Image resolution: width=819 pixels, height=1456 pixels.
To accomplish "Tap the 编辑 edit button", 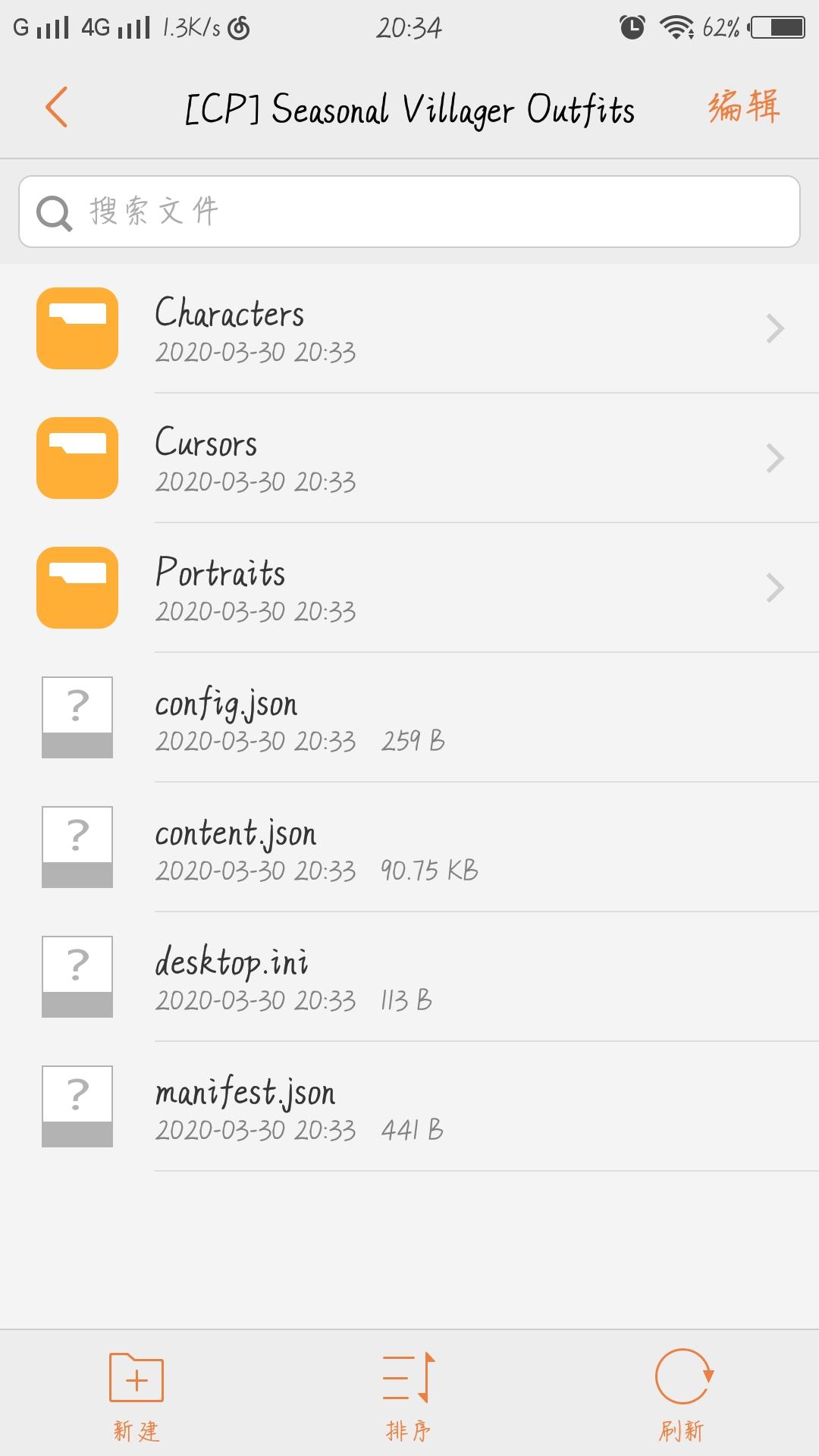I will [x=744, y=106].
